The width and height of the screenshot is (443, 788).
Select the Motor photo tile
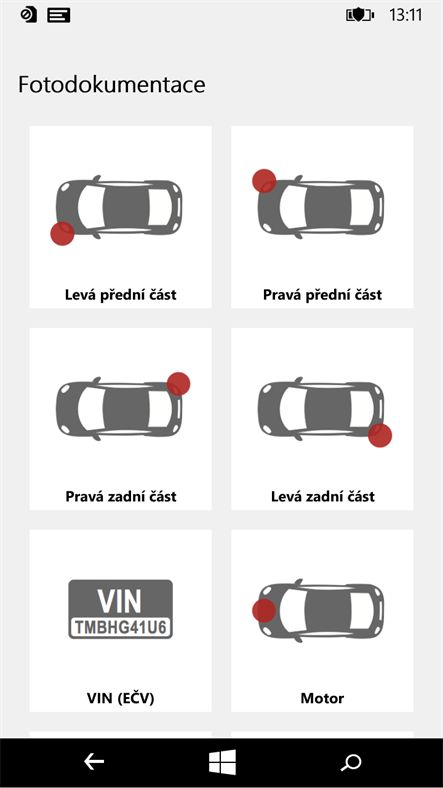322,621
